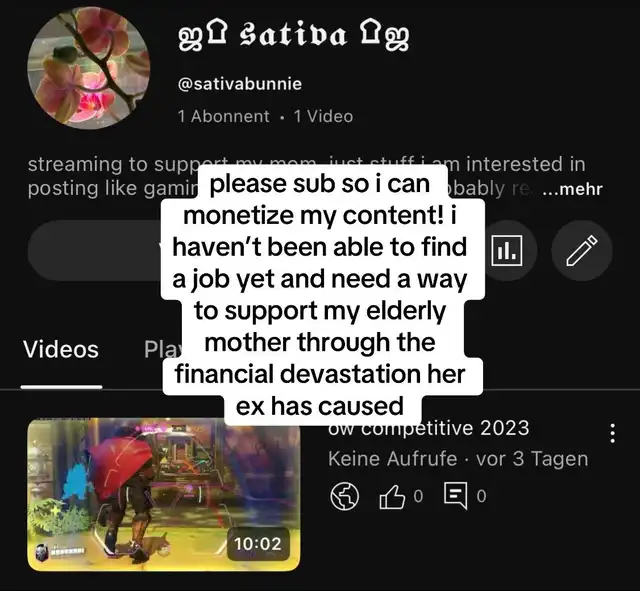Open the ow competitive 2023 video thumbnail
640x591 pixels.
tap(163, 494)
